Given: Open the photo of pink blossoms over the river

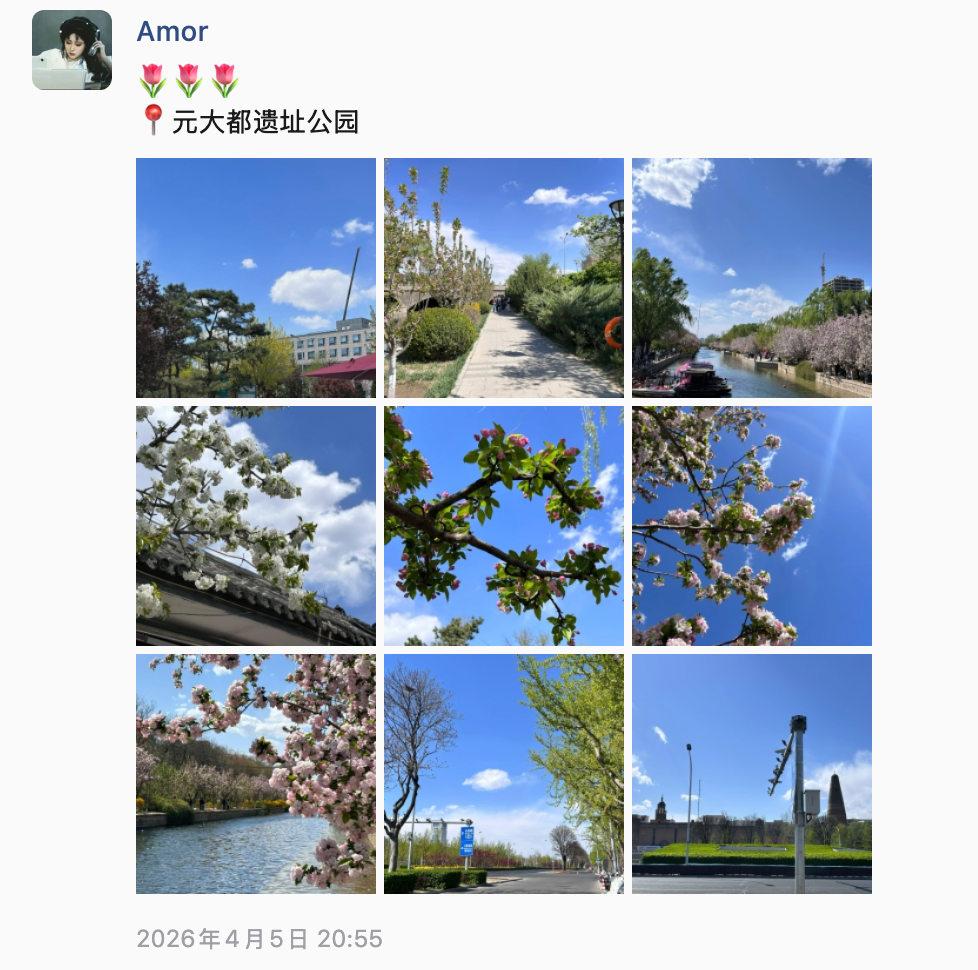Looking at the screenshot, I should [x=256, y=774].
